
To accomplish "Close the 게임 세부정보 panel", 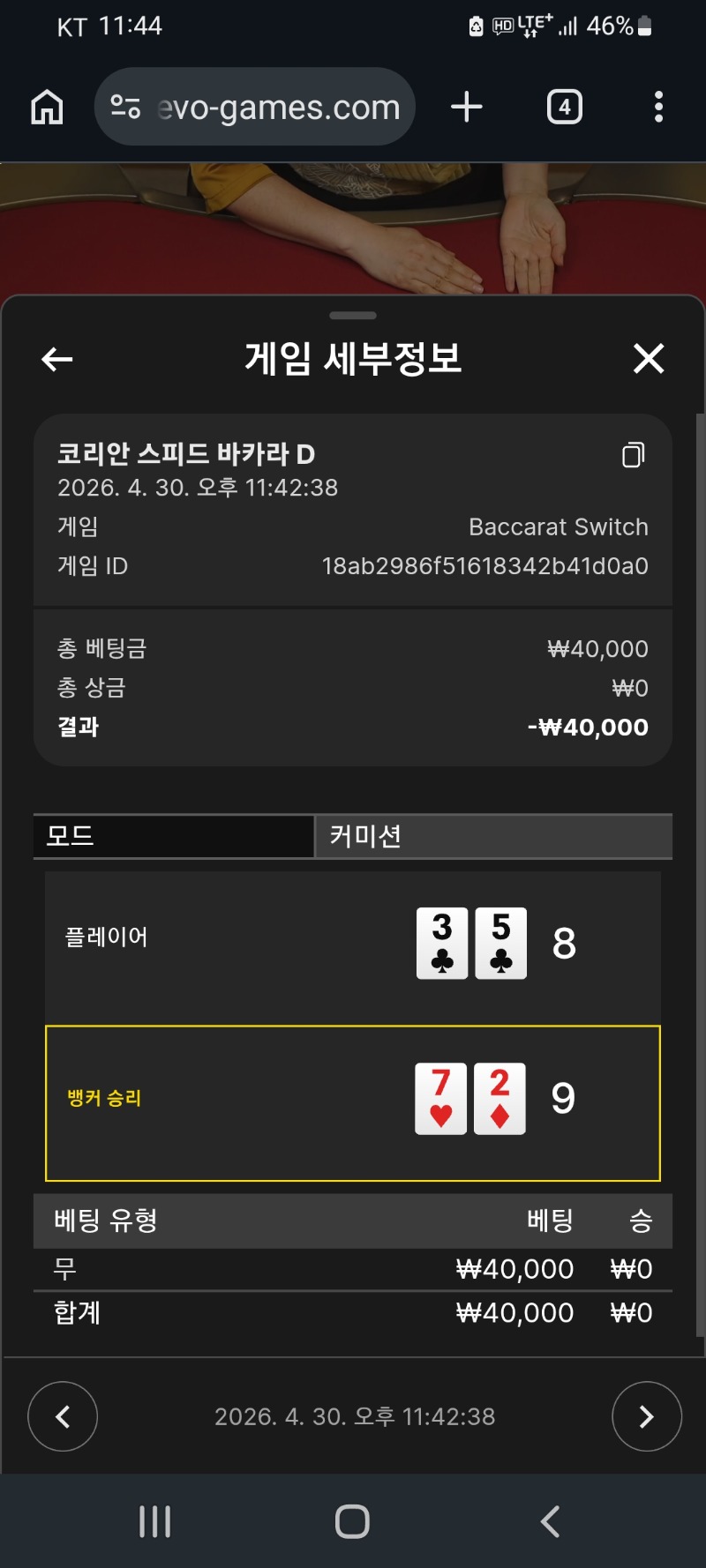I will pos(649,359).
